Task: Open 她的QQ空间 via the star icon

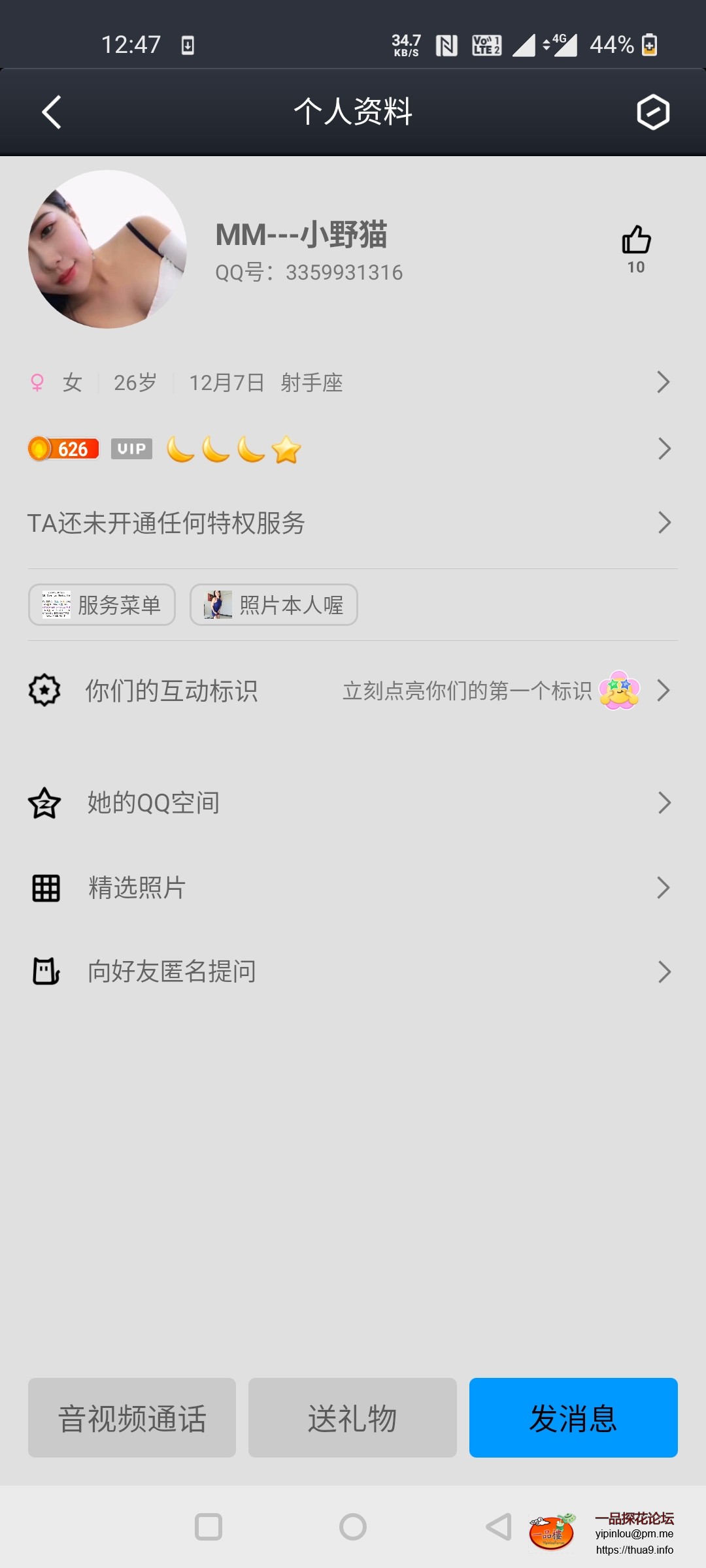Action: pyautogui.click(x=44, y=802)
